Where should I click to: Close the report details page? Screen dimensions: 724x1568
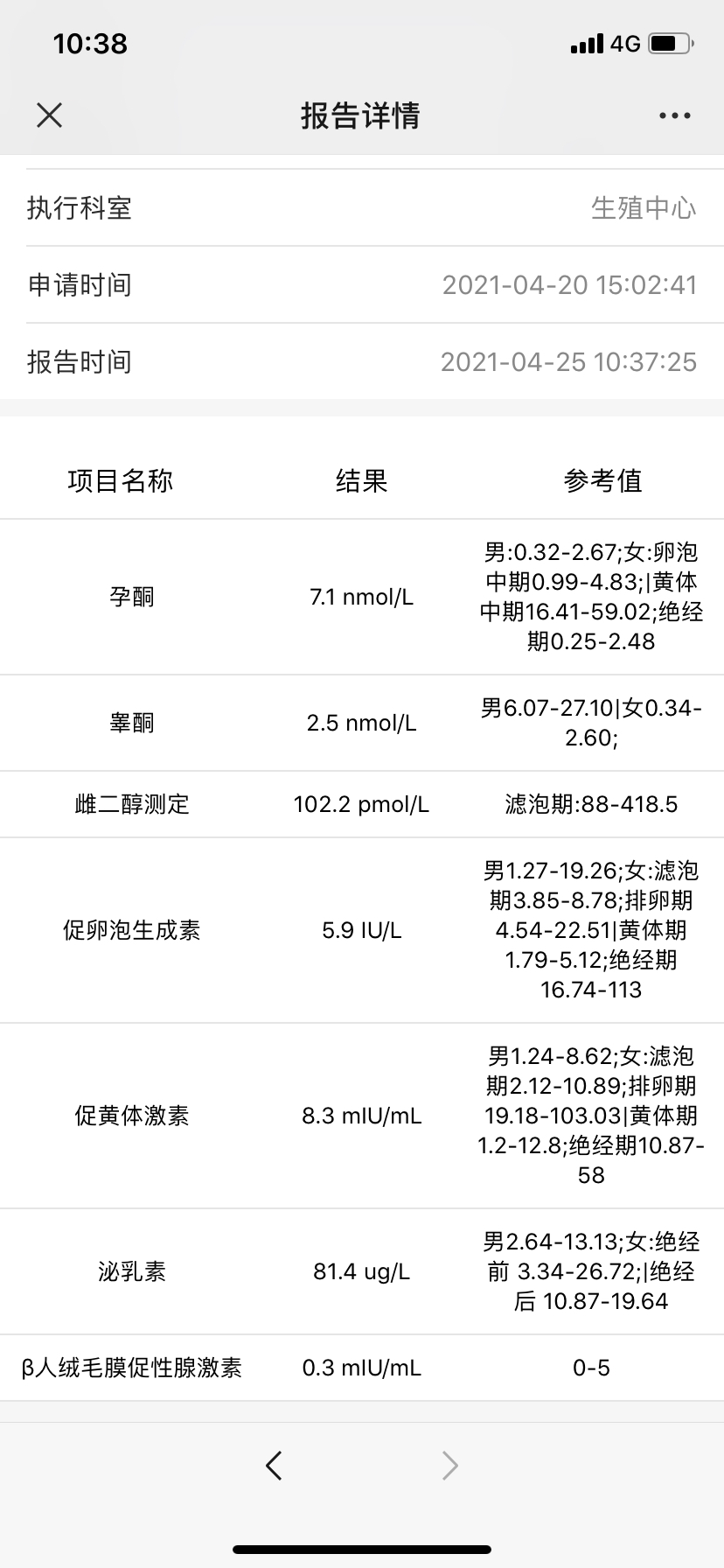(50, 115)
